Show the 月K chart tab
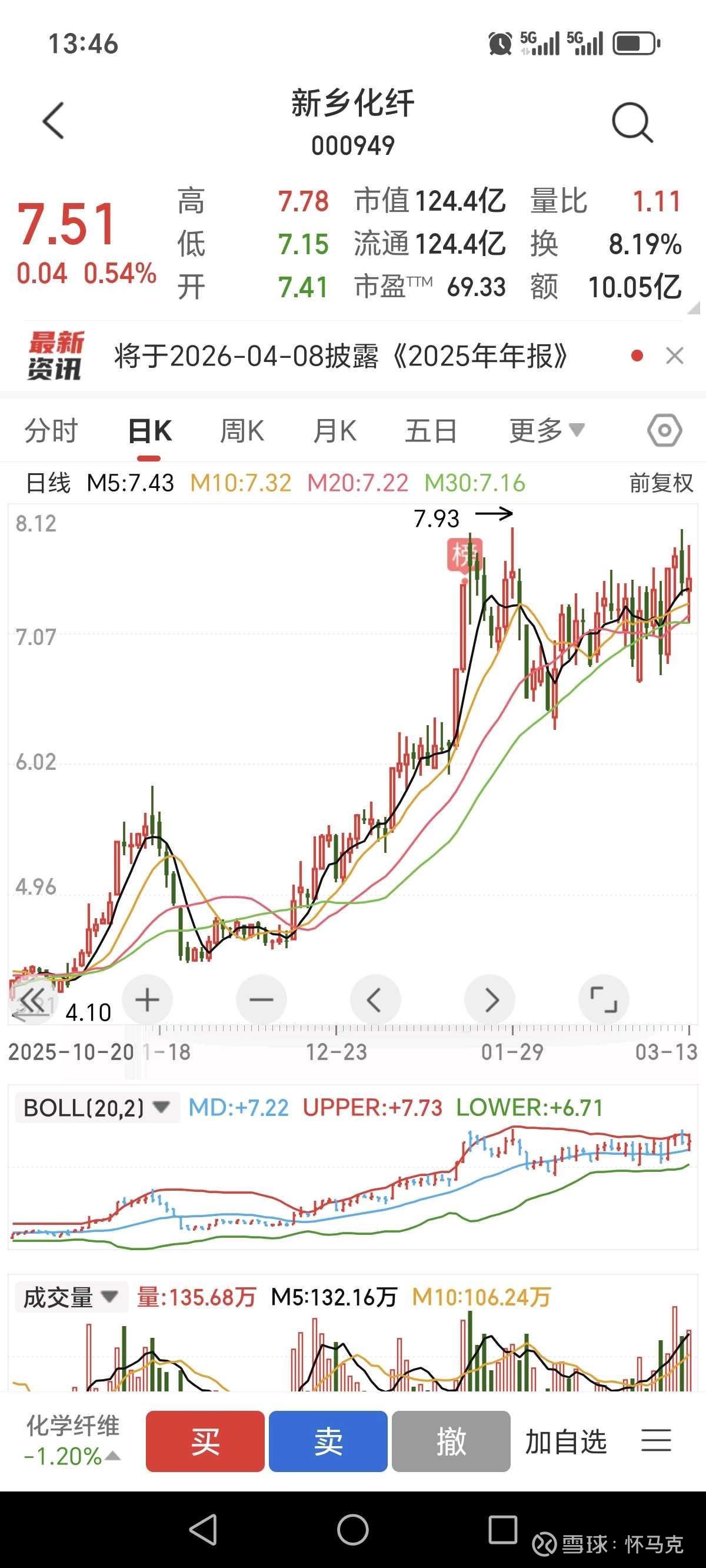The width and height of the screenshot is (706, 1568). tap(334, 431)
